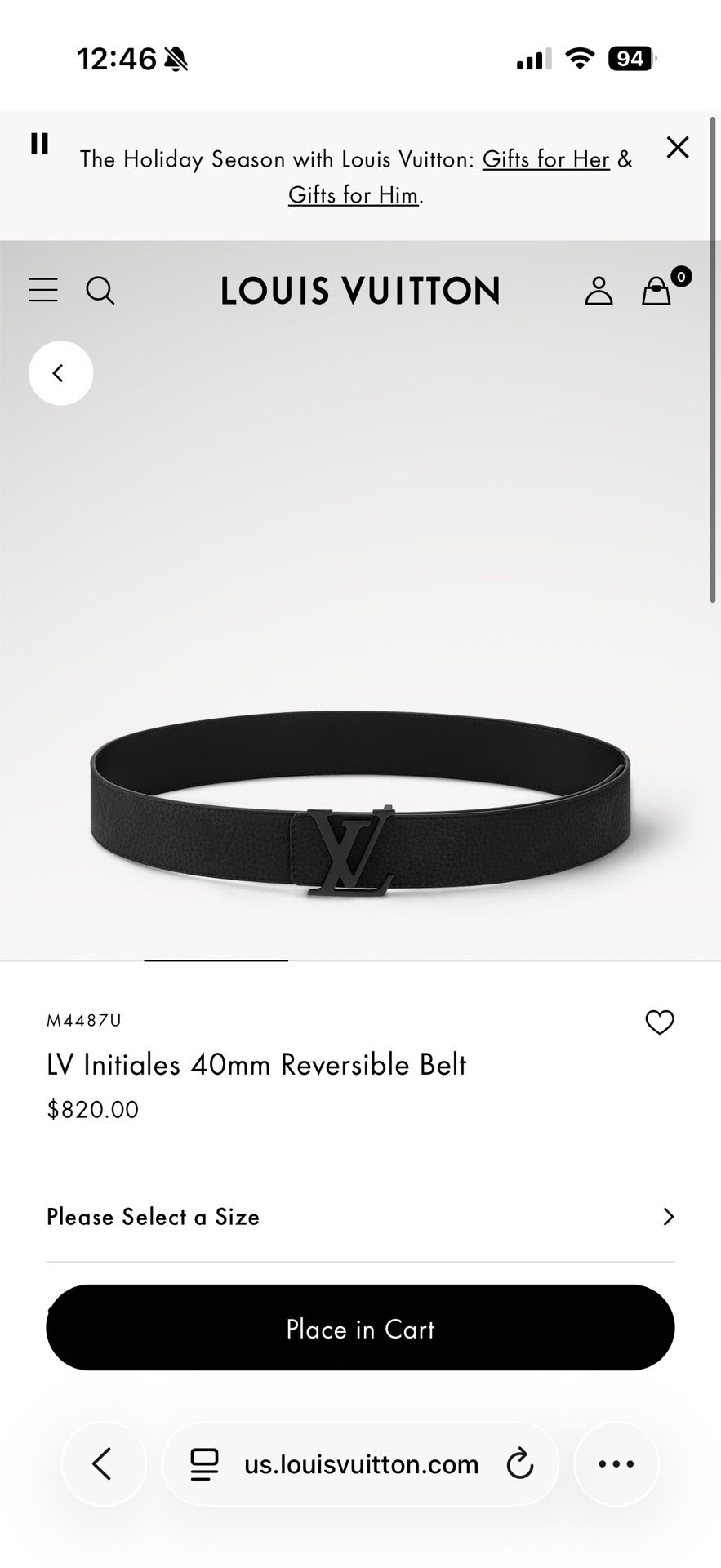
Task: Reload the page
Action: point(519,1464)
